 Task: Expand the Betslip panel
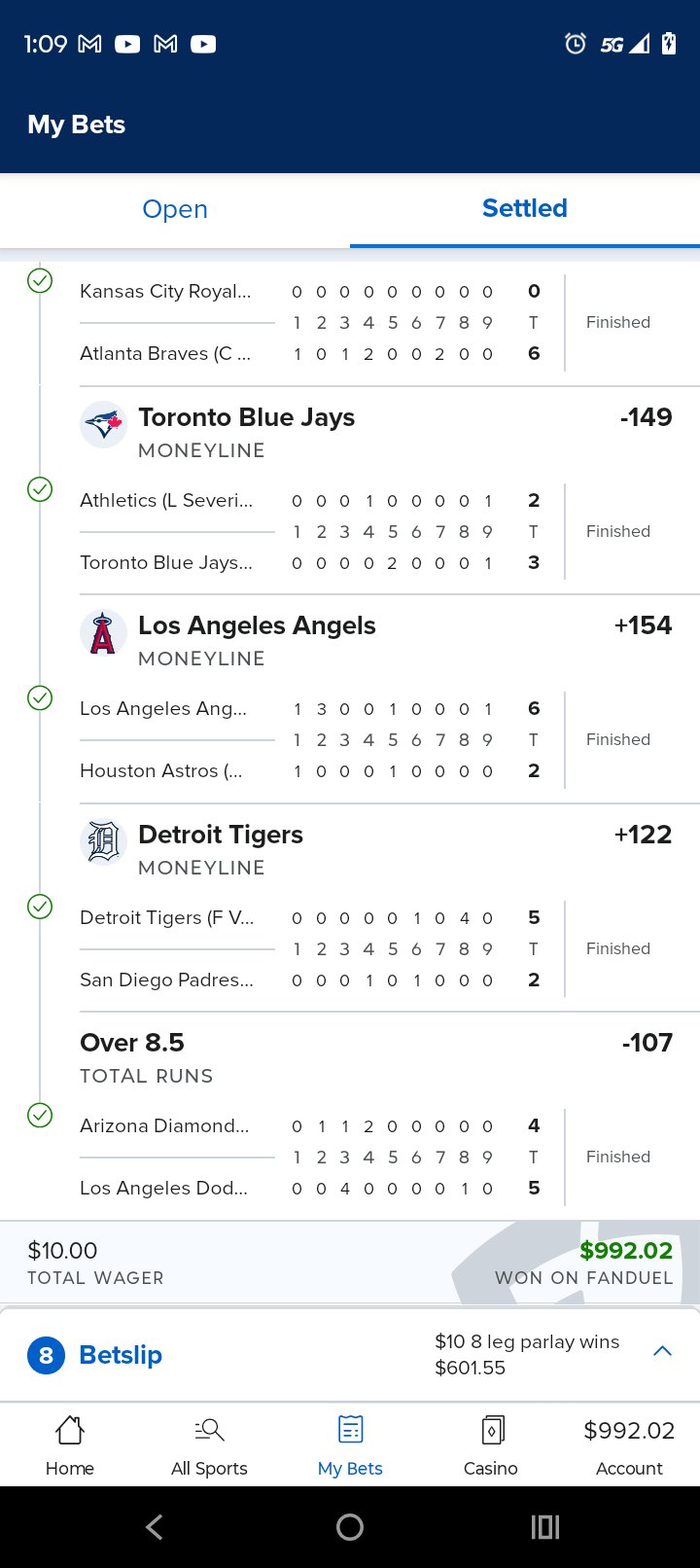tap(661, 1352)
